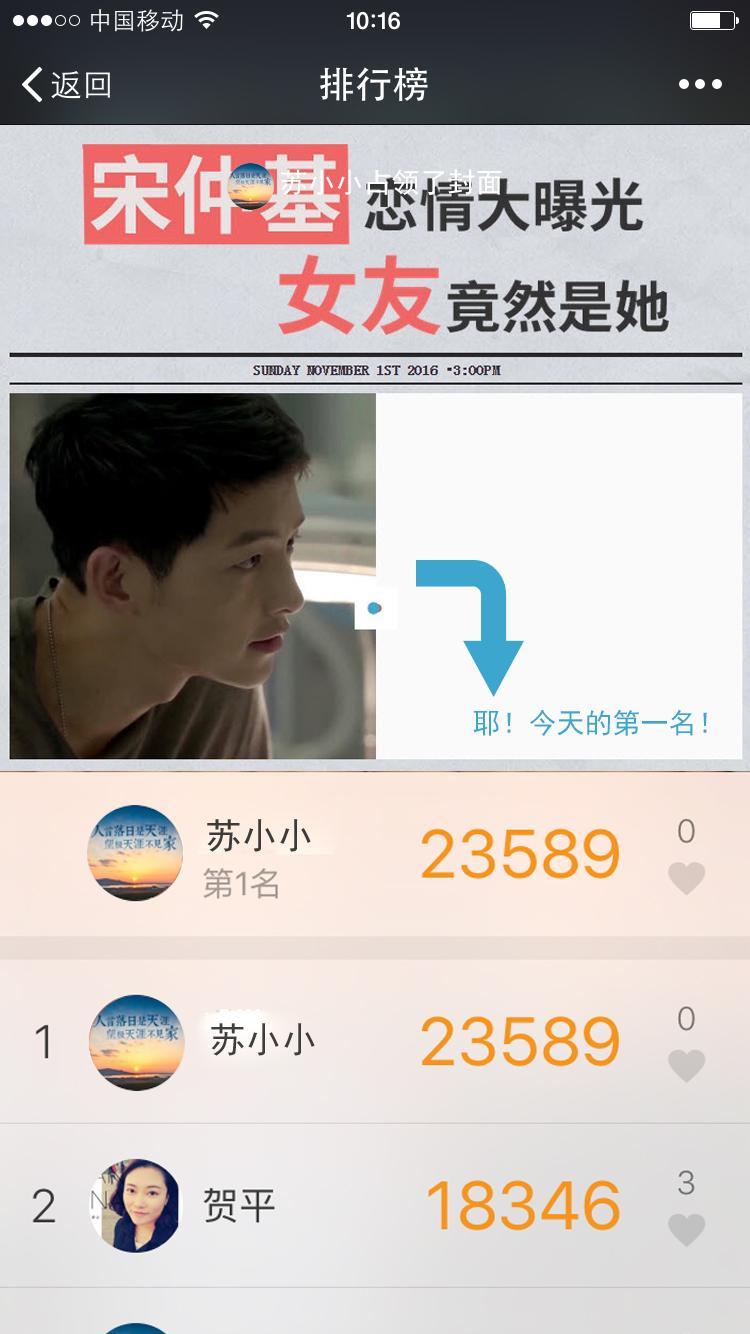Open the three-dot overflow menu
750x1334 pixels.
tap(700, 85)
